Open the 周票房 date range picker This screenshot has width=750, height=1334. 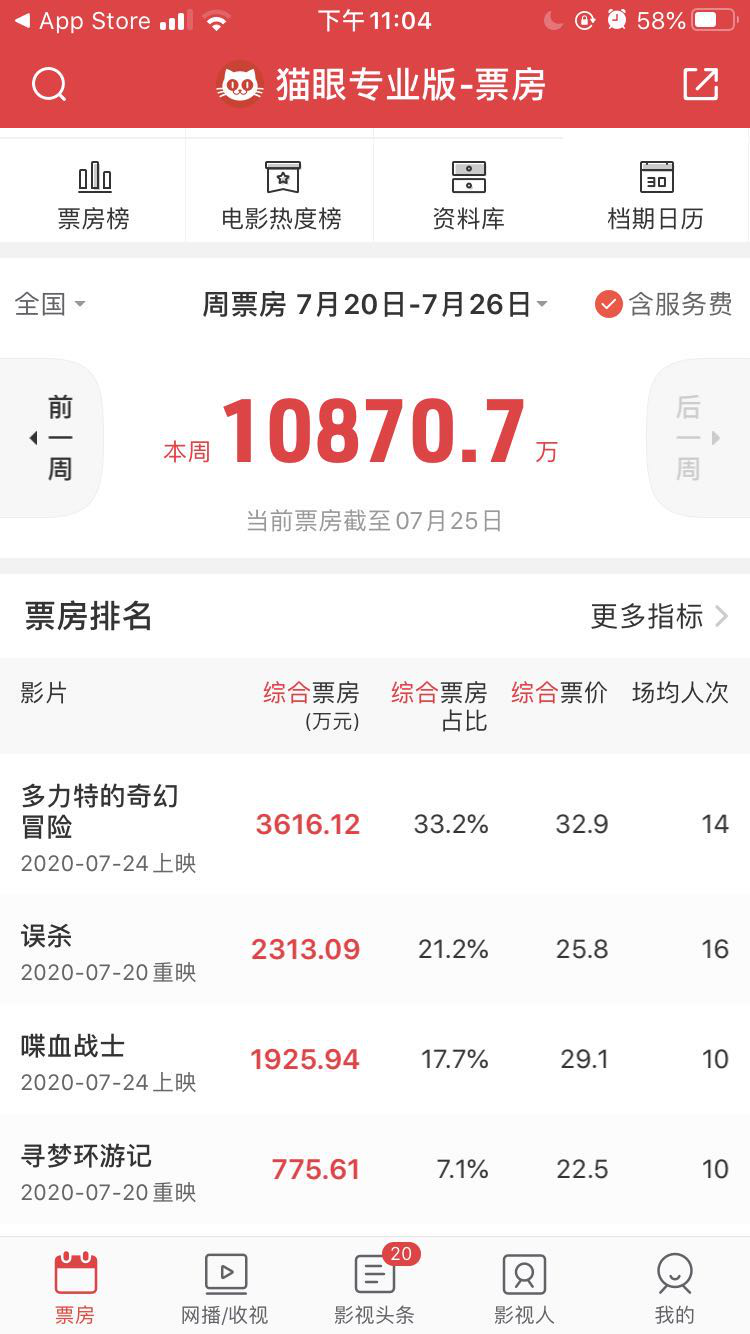point(375,304)
